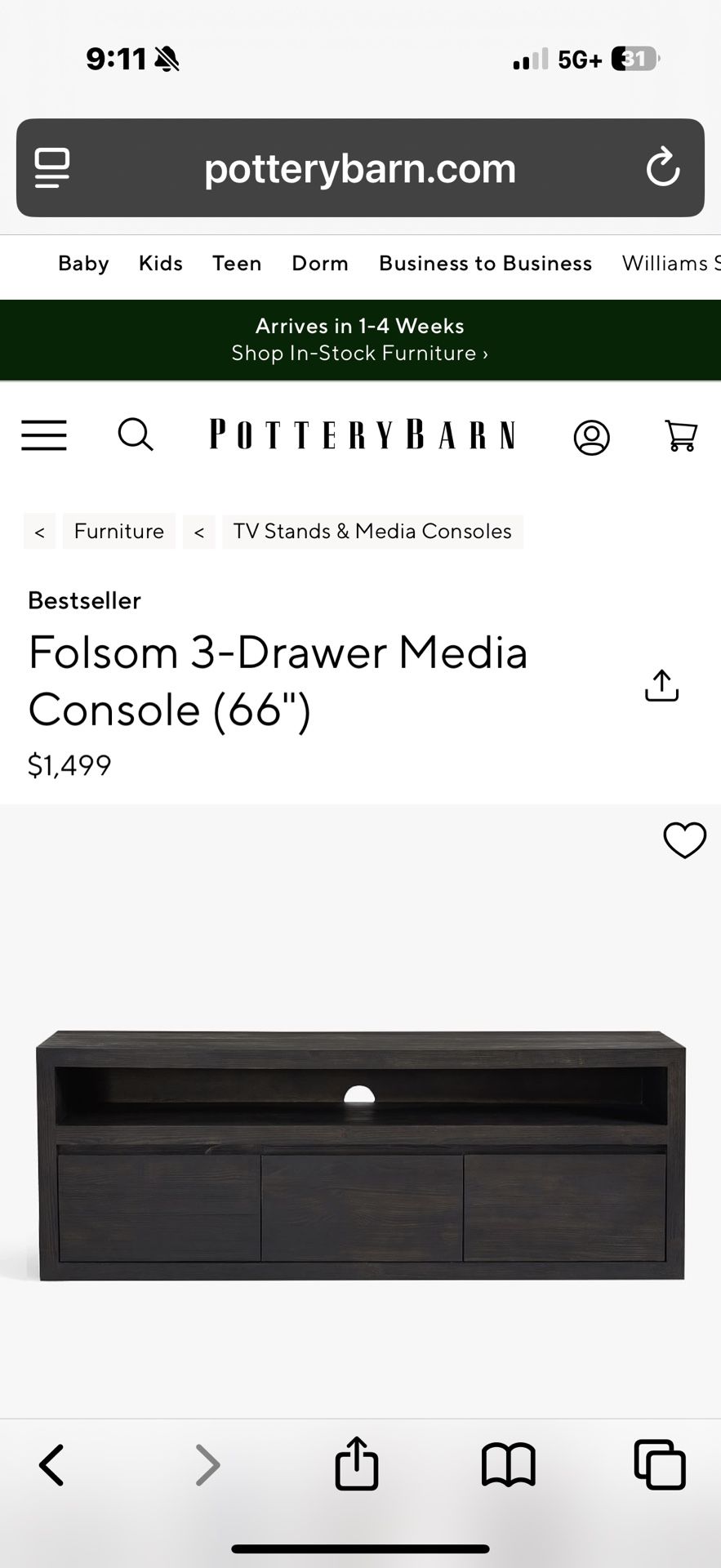Screen dimensions: 721x1568
Task: Open the search icon
Action: [x=136, y=436]
